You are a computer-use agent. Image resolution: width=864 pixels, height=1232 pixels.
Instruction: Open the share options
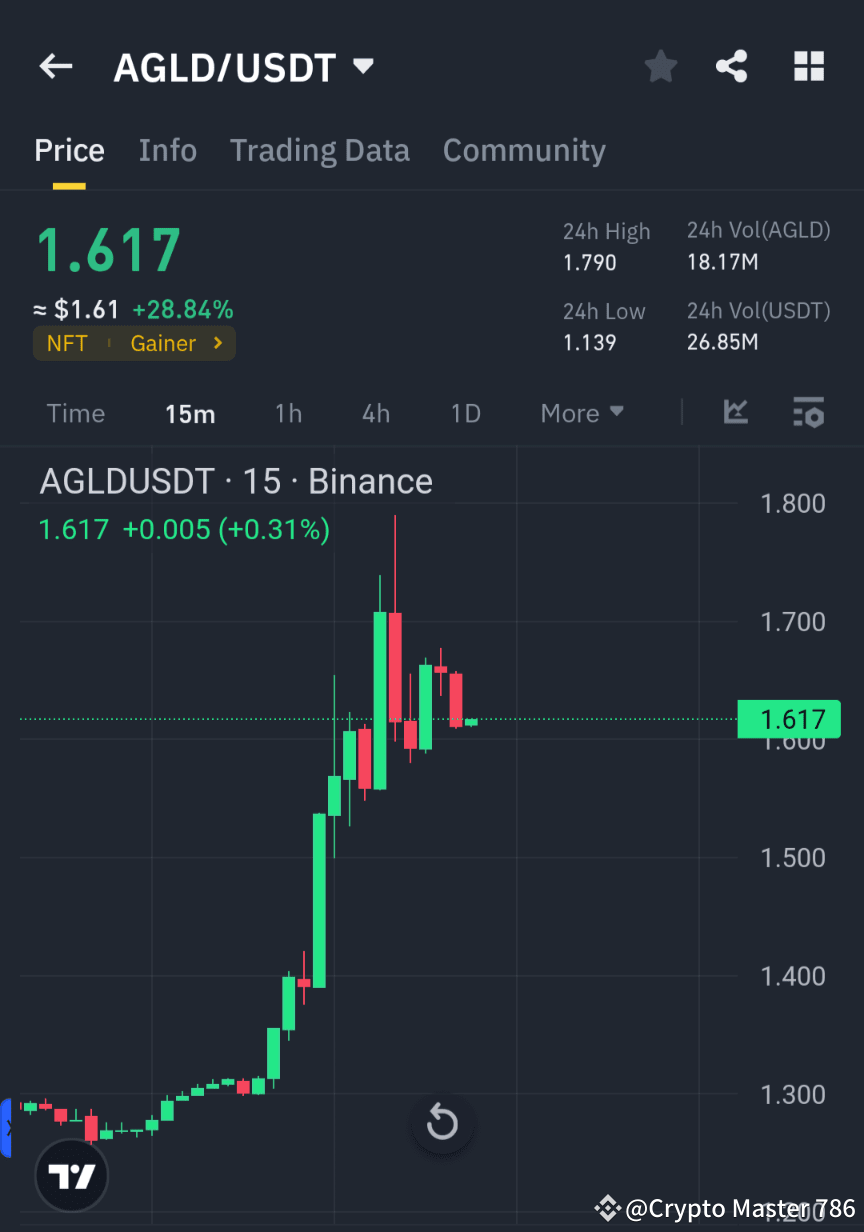(x=732, y=66)
